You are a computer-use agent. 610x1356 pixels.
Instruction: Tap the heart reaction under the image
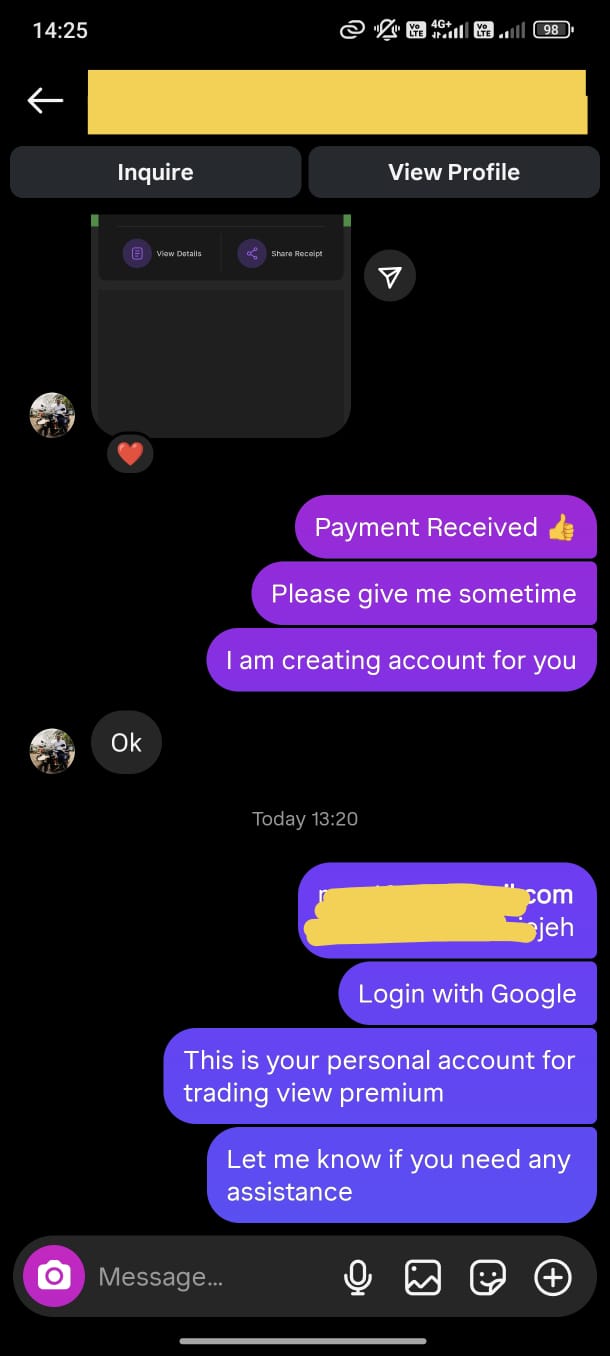[x=130, y=454]
